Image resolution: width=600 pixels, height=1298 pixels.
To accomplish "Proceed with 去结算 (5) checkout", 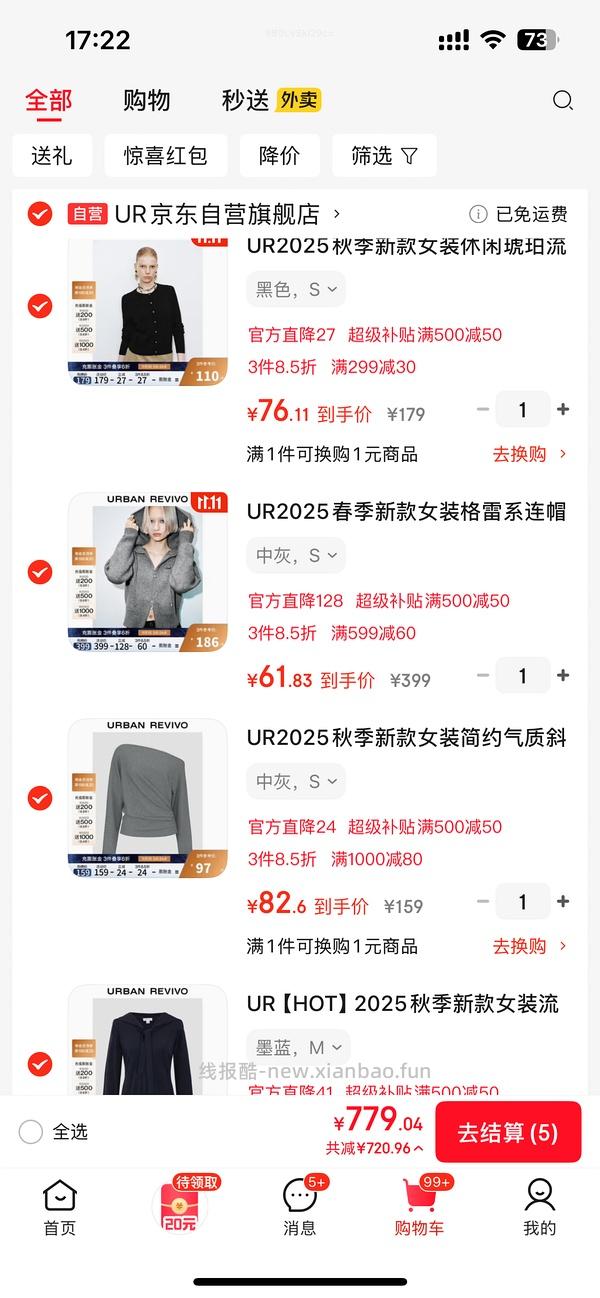I will [x=508, y=1132].
